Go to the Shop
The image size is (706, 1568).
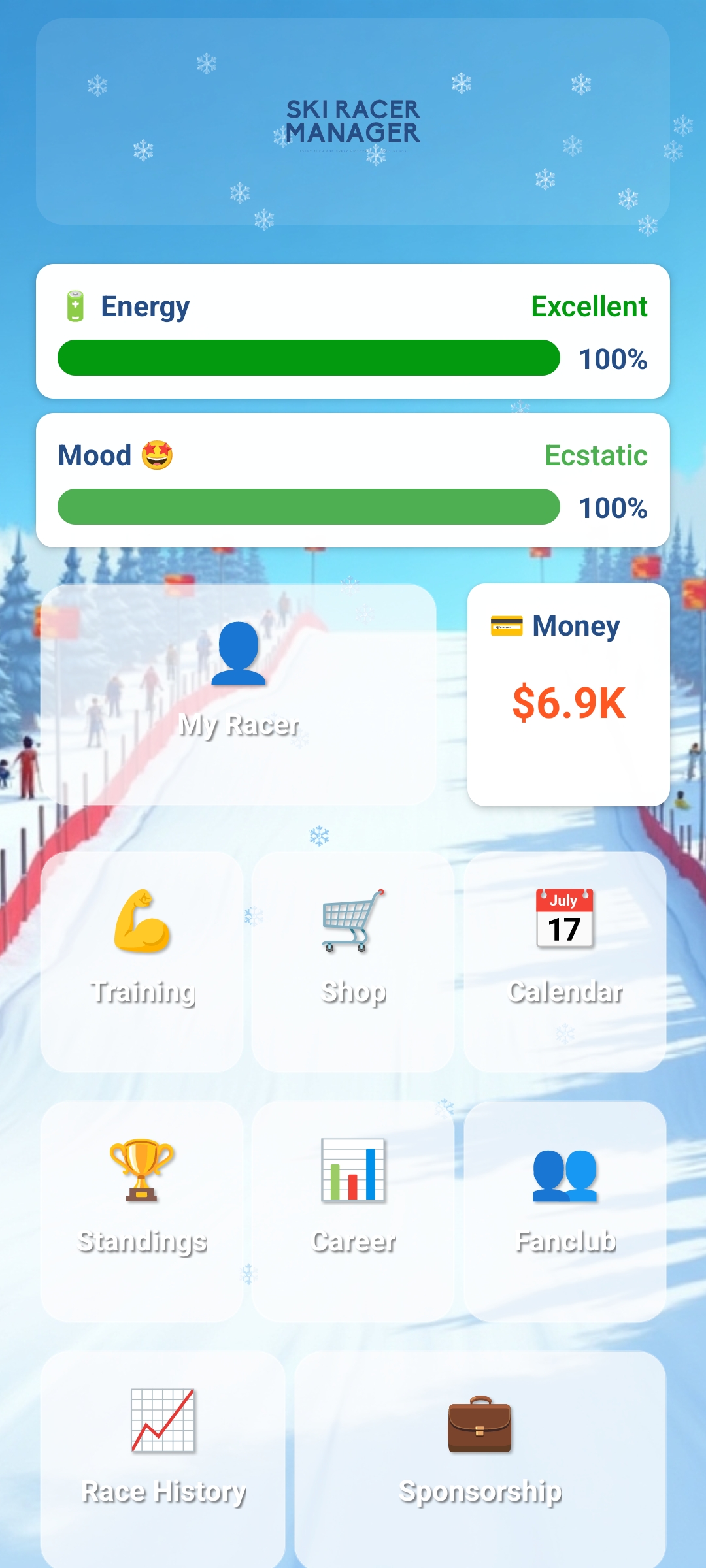pos(353,962)
